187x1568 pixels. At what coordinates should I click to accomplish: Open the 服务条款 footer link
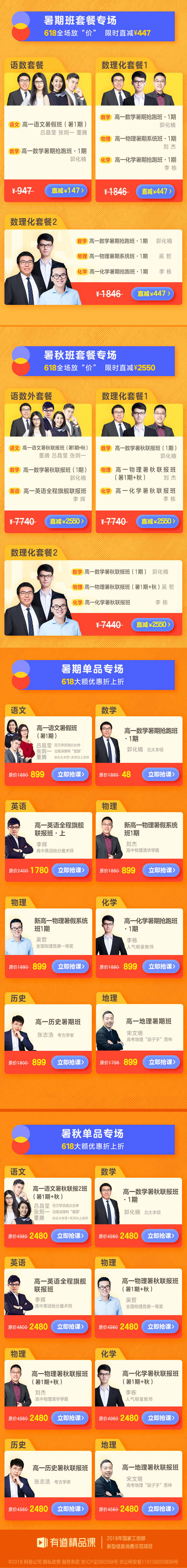click(71, 1561)
